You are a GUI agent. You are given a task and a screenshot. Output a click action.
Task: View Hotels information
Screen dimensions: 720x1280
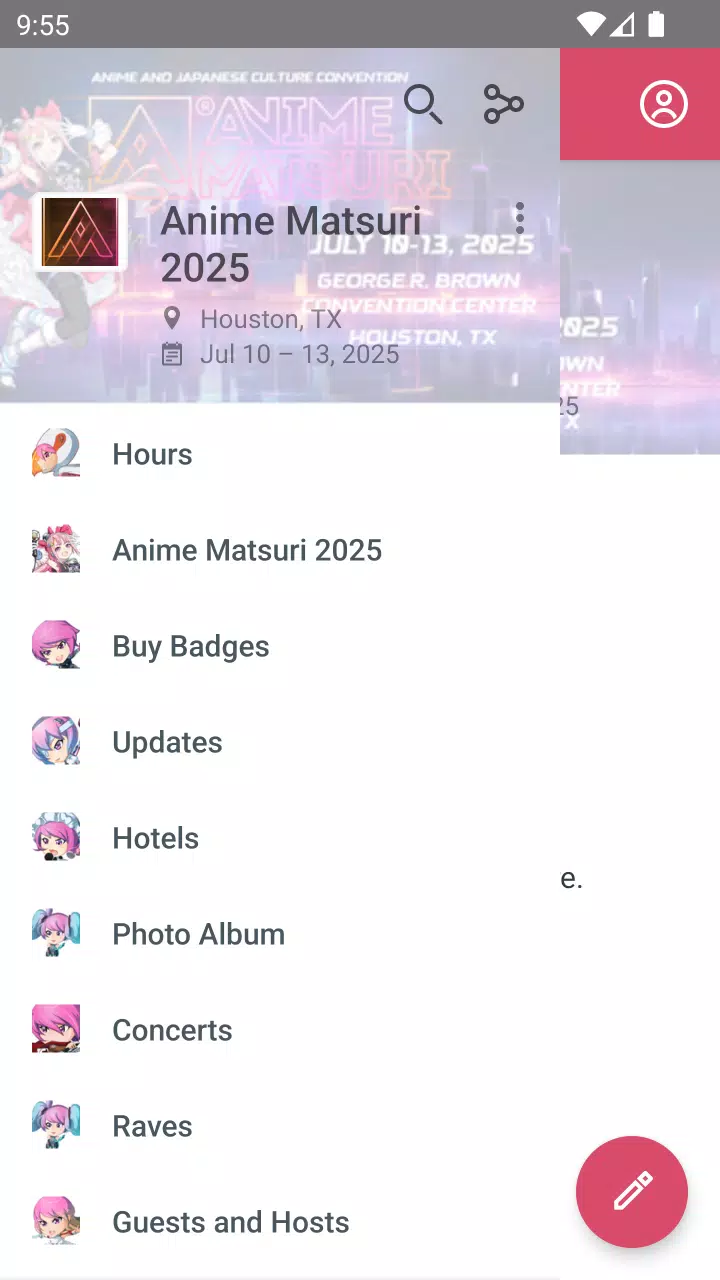(x=155, y=838)
